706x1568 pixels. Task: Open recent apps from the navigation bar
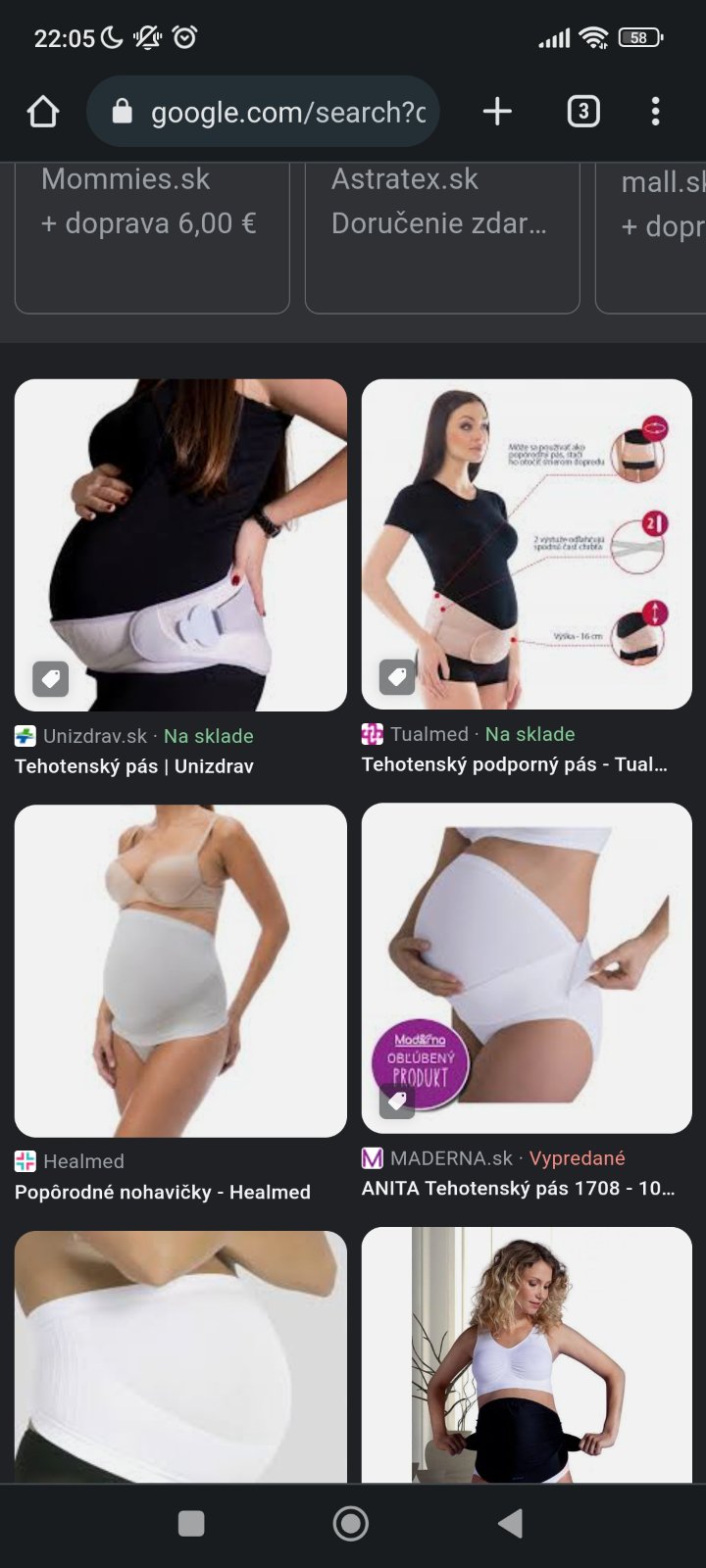[191, 1523]
